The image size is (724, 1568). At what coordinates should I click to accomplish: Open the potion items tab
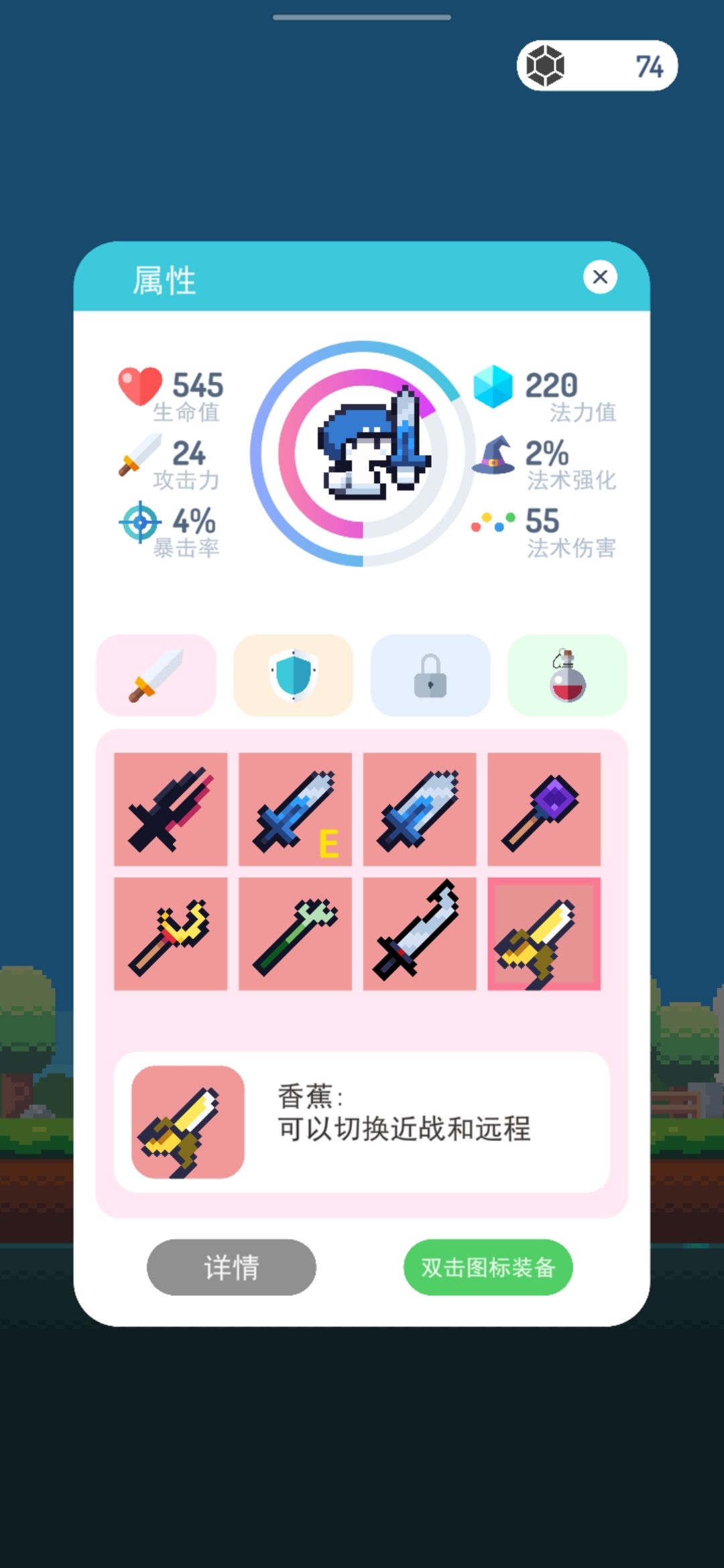point(567,675)
